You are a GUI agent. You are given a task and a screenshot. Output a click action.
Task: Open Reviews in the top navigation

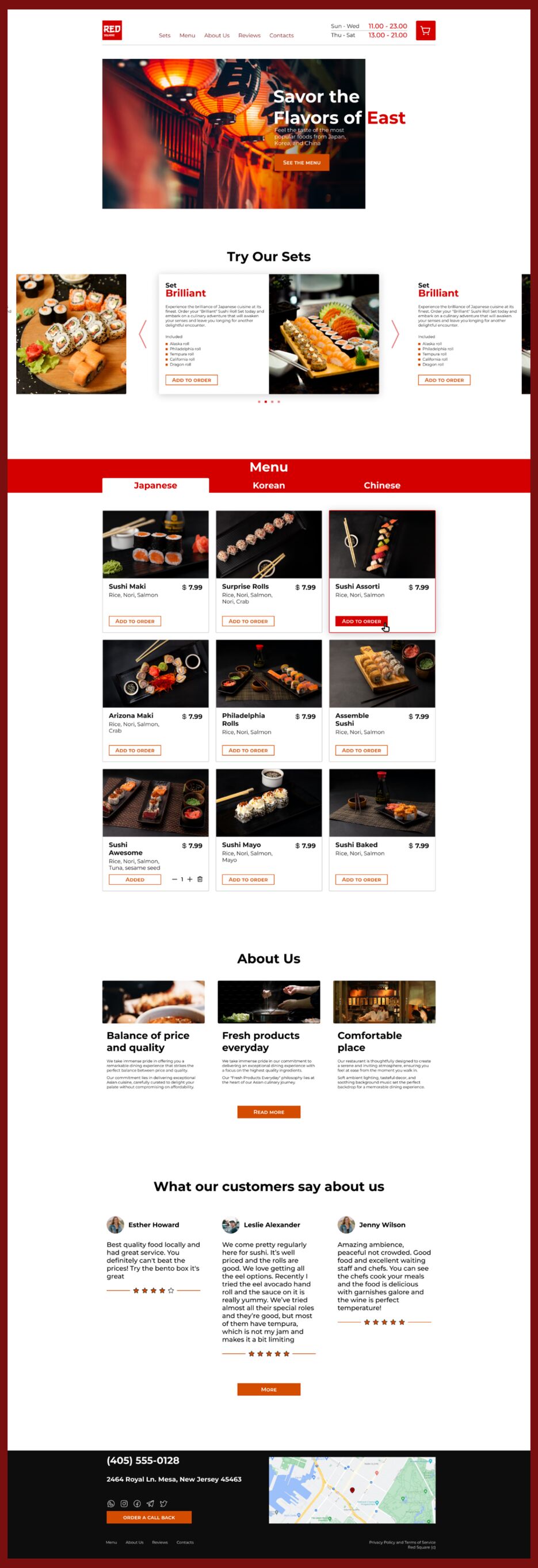(249, 35)
